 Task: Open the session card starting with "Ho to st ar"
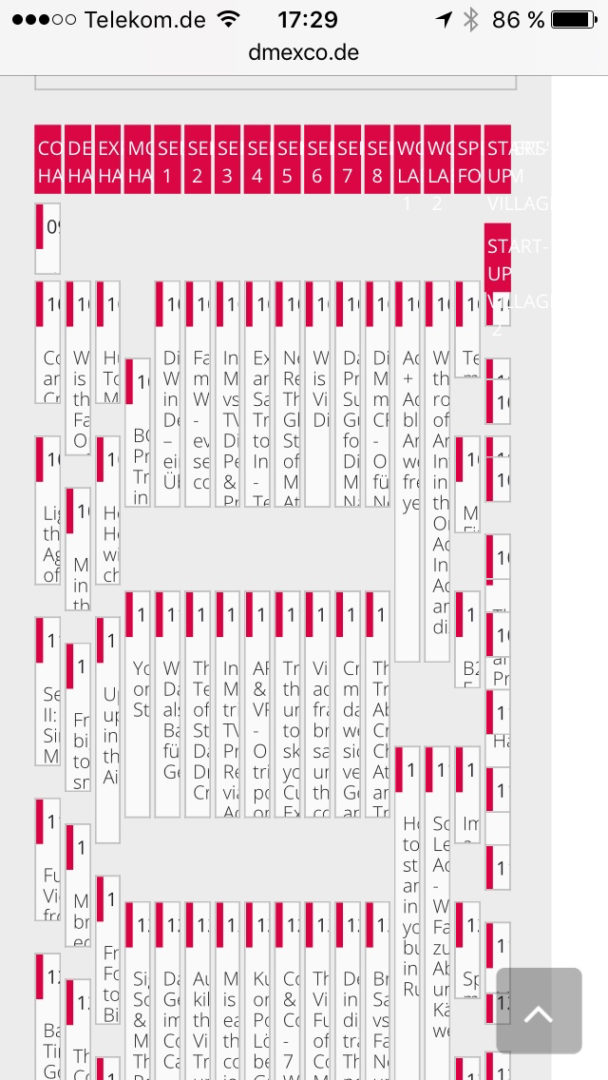click(x=407, y=913)
